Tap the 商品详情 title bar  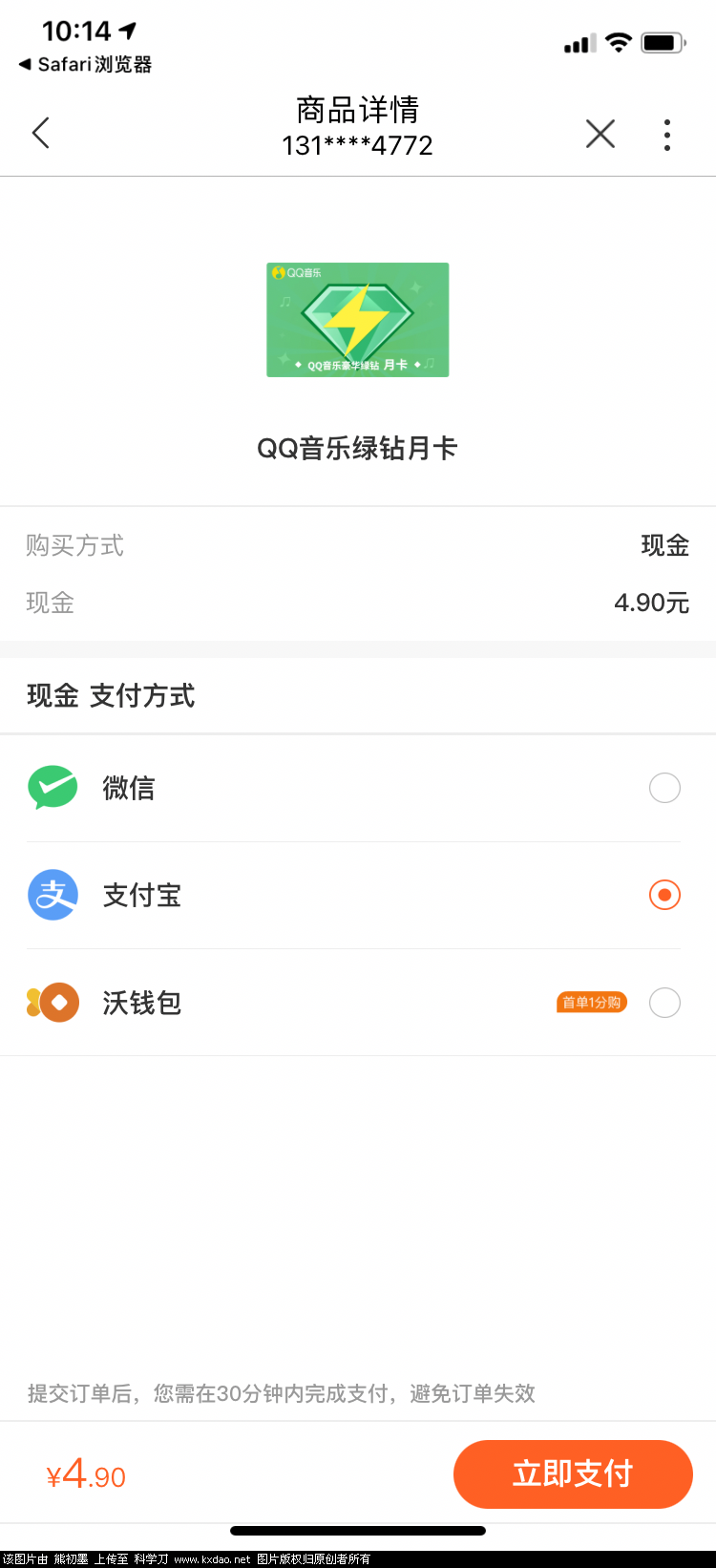(x=358, y=111)
